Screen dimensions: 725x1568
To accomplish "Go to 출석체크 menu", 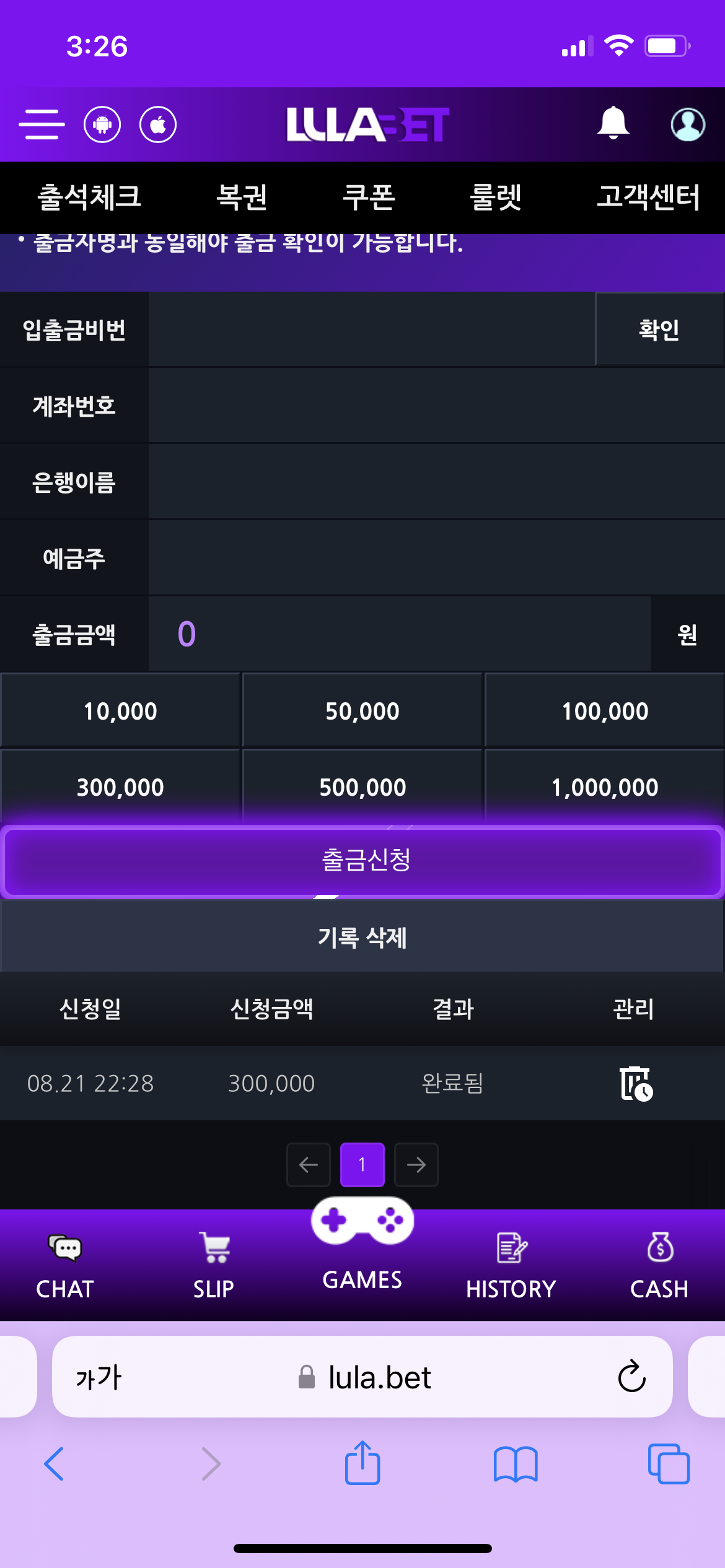I will [90, 198].
